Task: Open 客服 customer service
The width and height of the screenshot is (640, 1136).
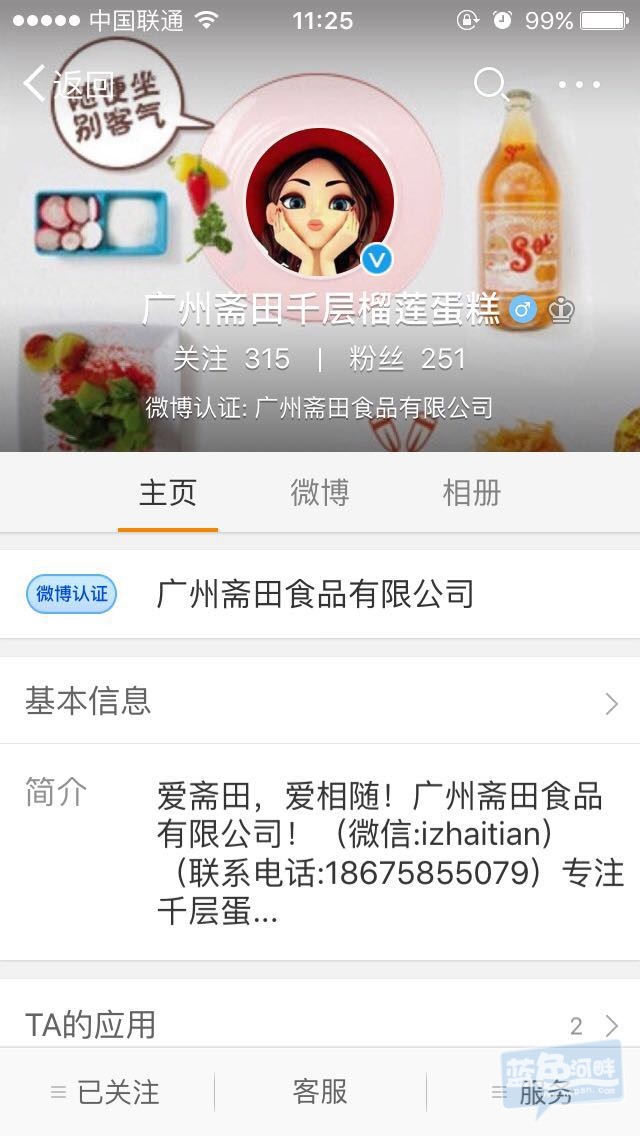Action: click(320, 1092)
